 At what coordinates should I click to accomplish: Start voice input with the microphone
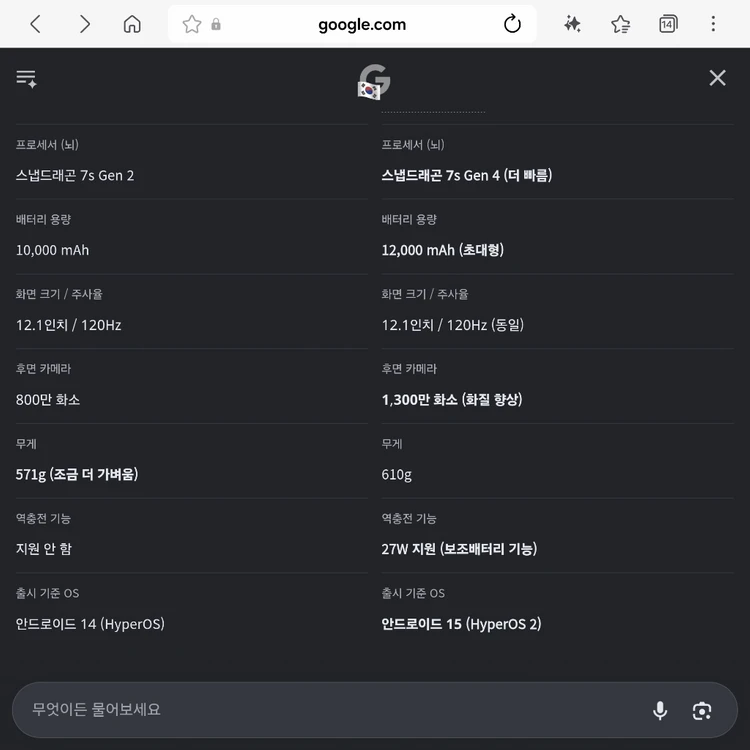[660, 711]
